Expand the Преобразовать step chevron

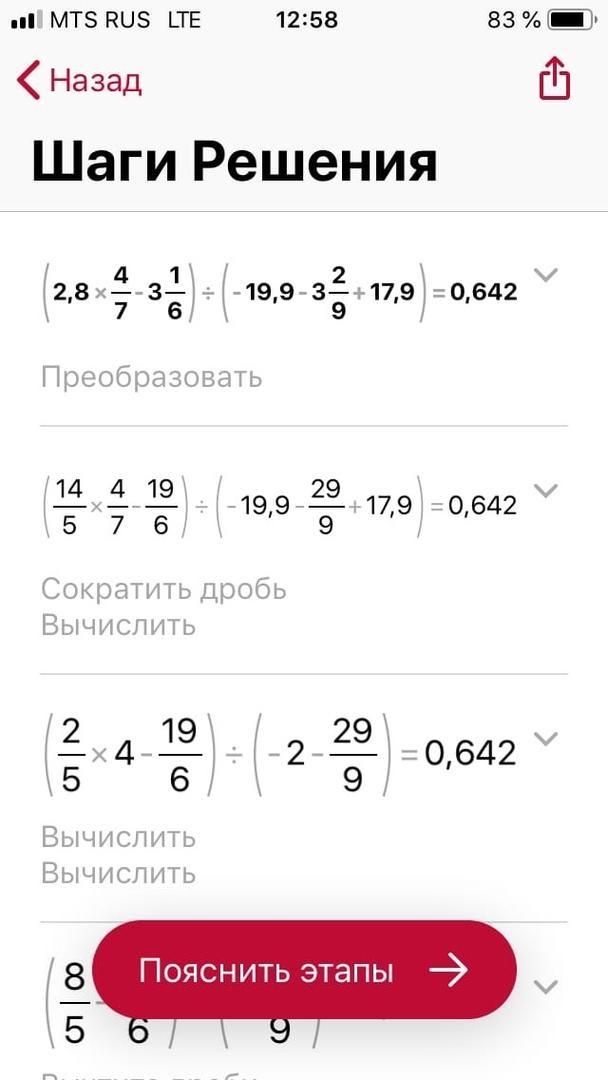546,276
